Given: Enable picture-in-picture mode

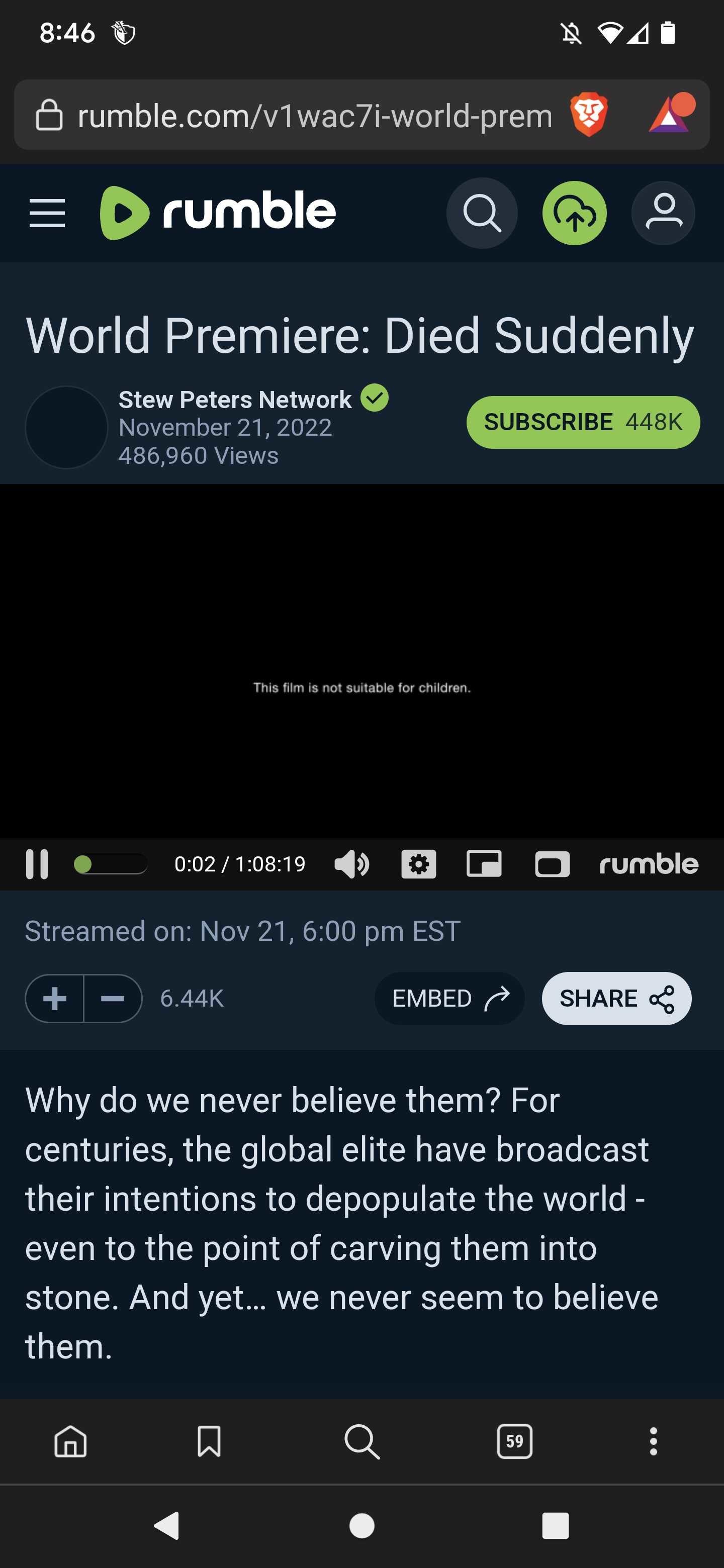Looking at the screenshot, I should tap(484, 864).
